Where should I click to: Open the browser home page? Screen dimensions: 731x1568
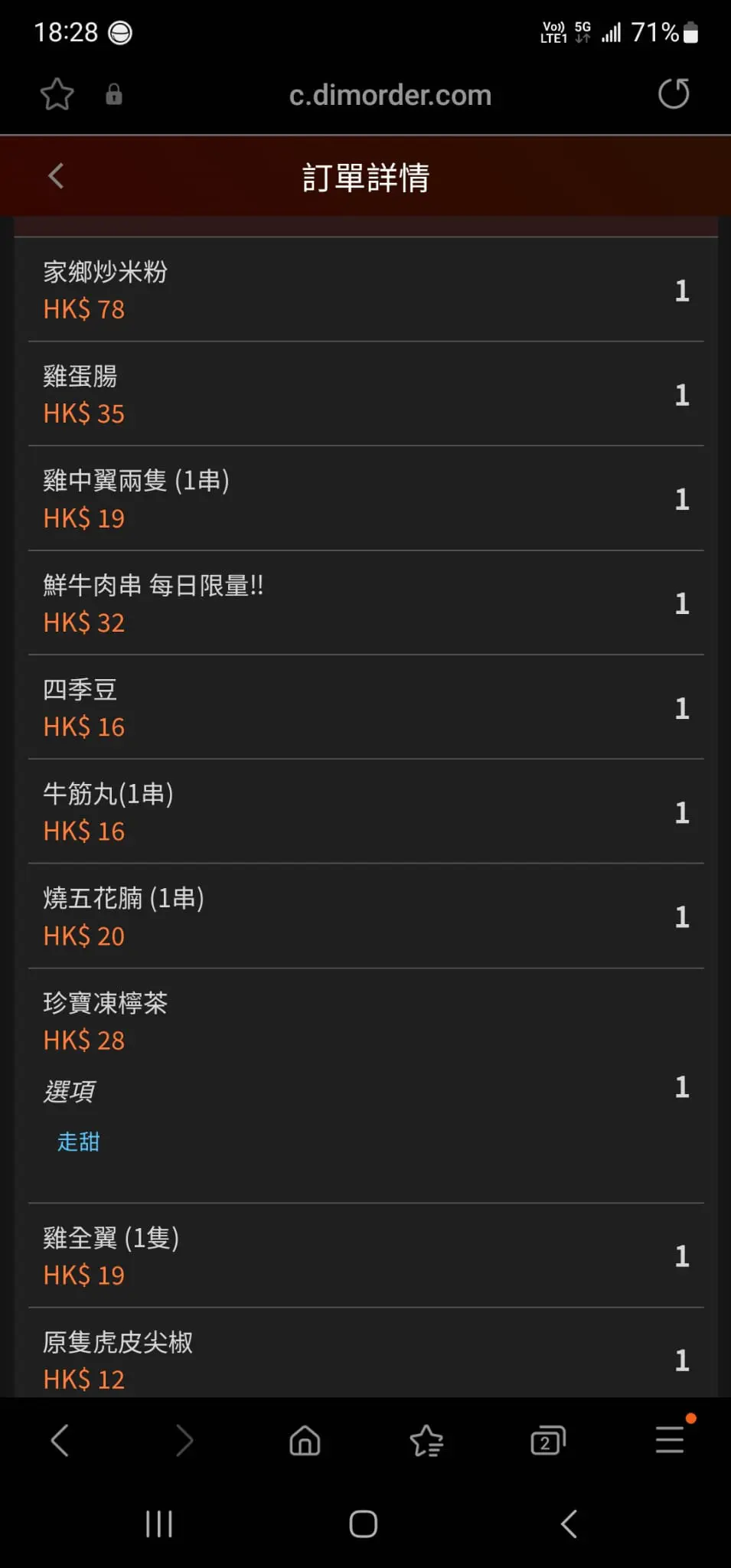(x=305, y=1440)
